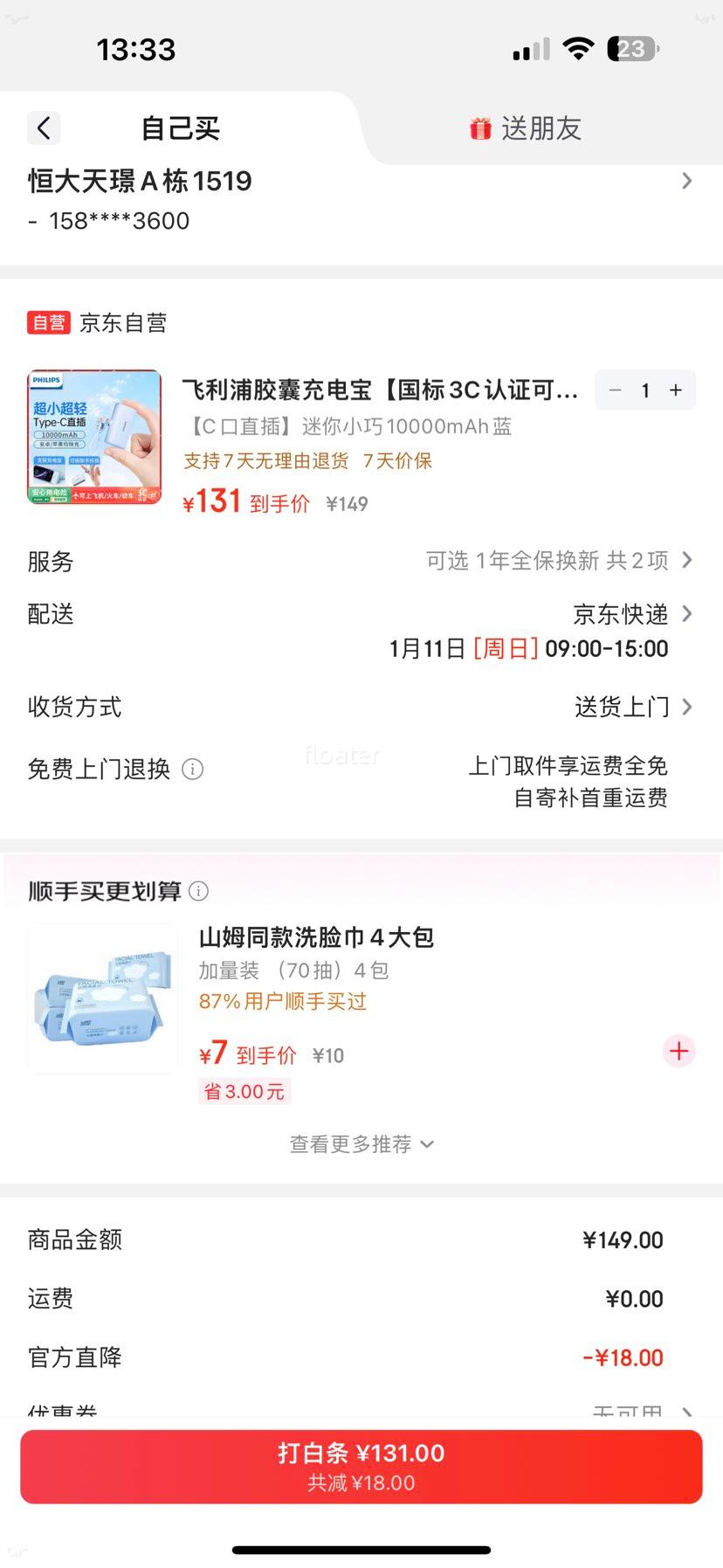Tap the minus icon to decrease quantity
The image size is (723, 1568).
coord(615,390)
